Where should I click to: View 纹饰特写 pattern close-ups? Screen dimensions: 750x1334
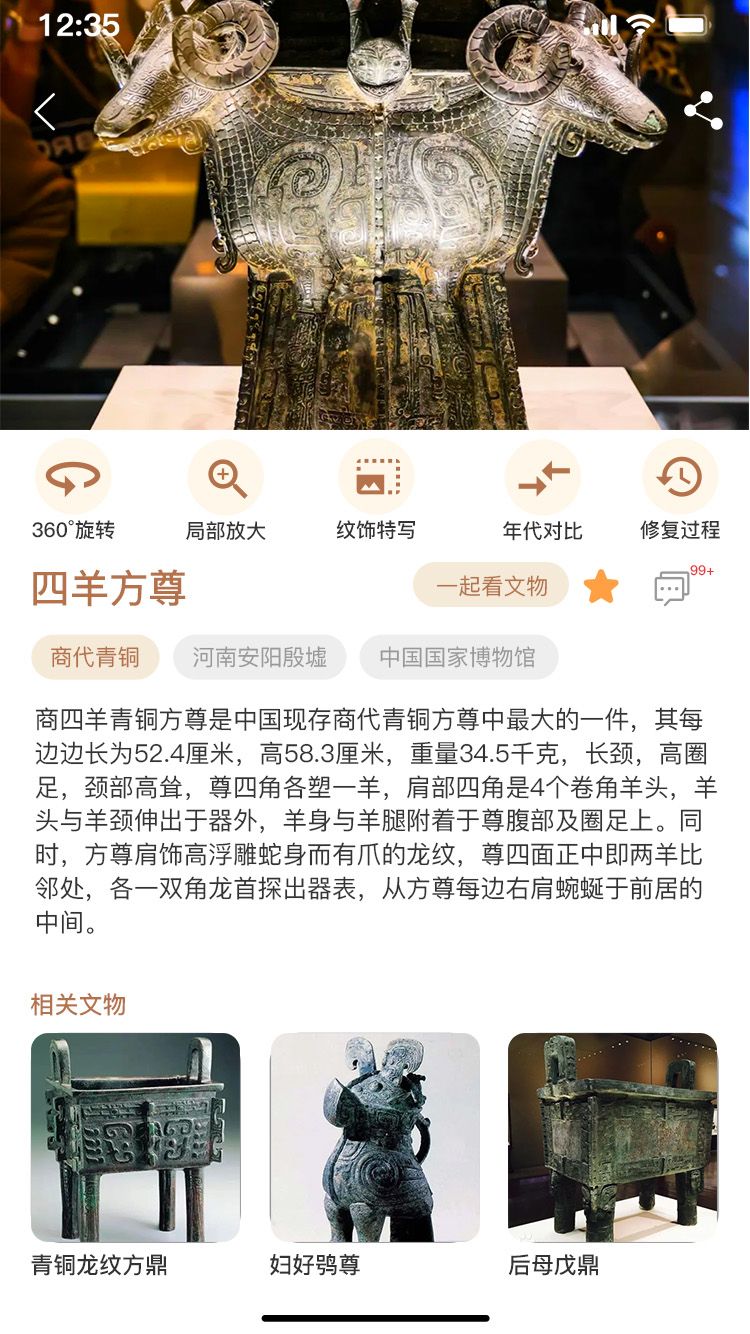click(376, 477)
